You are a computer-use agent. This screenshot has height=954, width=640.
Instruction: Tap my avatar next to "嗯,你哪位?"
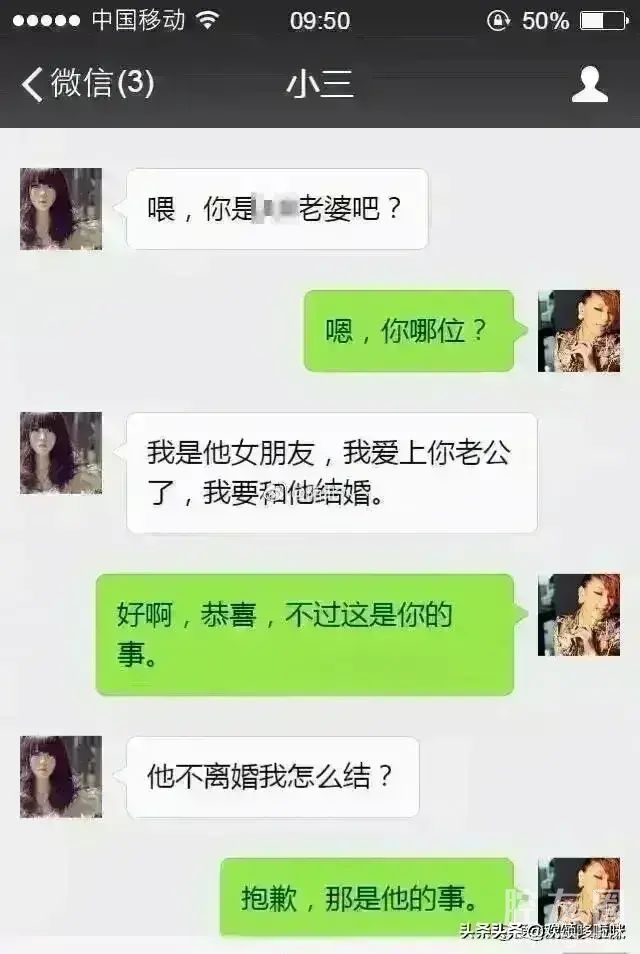click(x=578, y=331)
